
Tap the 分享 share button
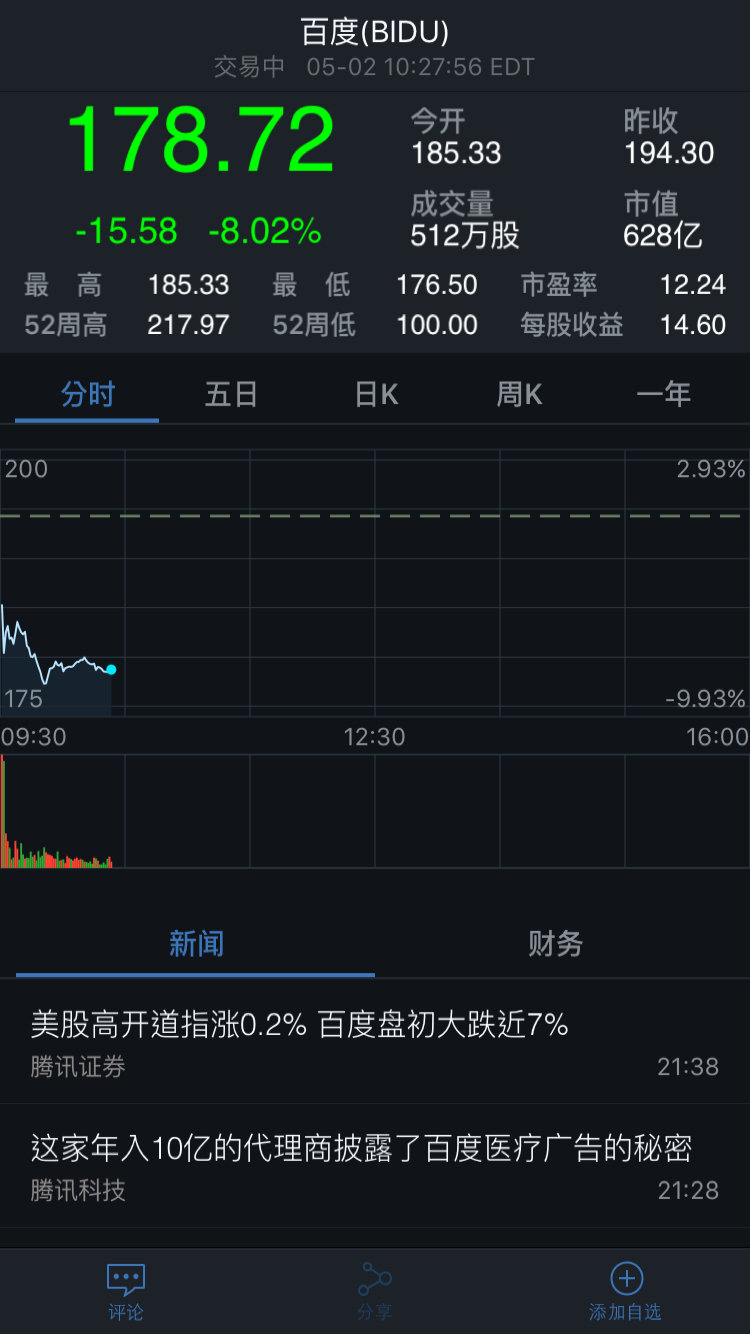click(x=375, y=1291)
